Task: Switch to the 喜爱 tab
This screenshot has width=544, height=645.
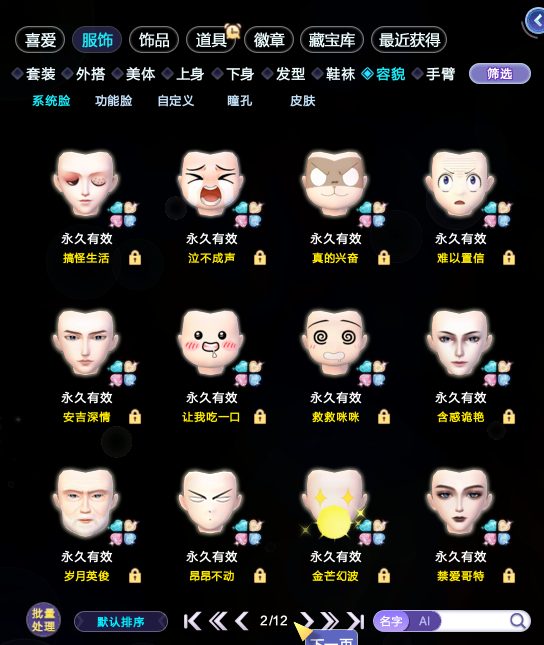Action: point(40,40)
